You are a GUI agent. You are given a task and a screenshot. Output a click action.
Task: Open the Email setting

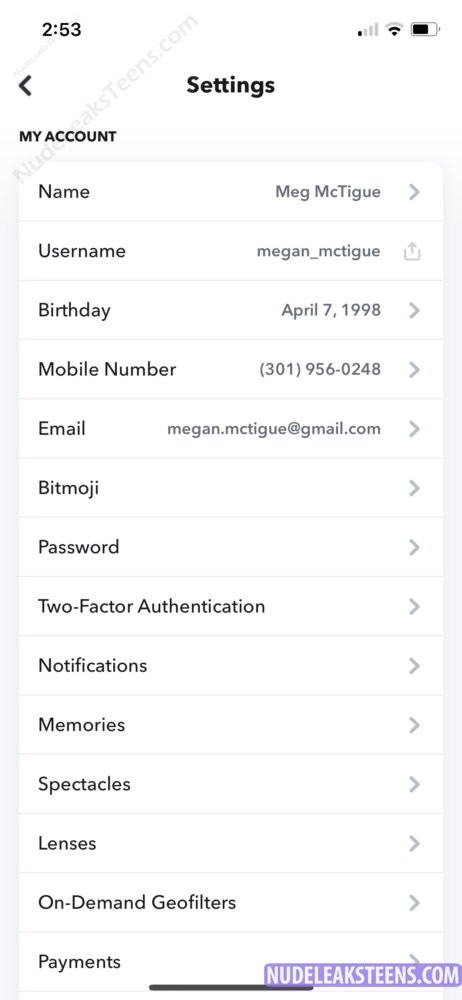(231, 429)
